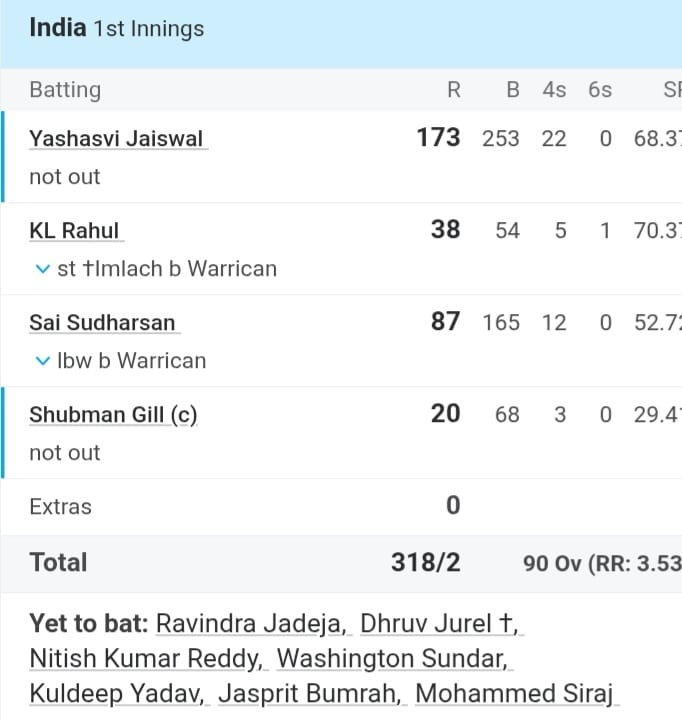Open Washington Sundar's profile
This screenshot has height=720, width=682.
pos(391,659)
